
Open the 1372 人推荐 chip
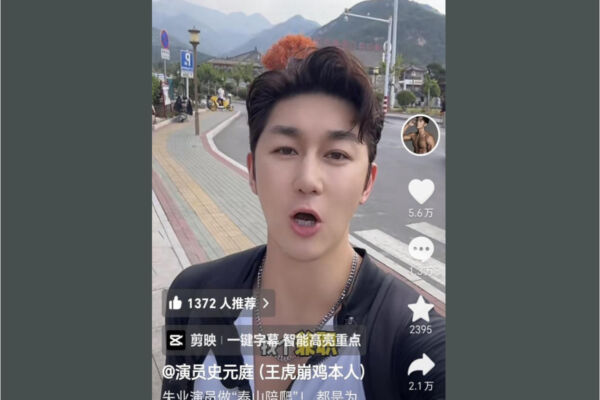point(219,303)
